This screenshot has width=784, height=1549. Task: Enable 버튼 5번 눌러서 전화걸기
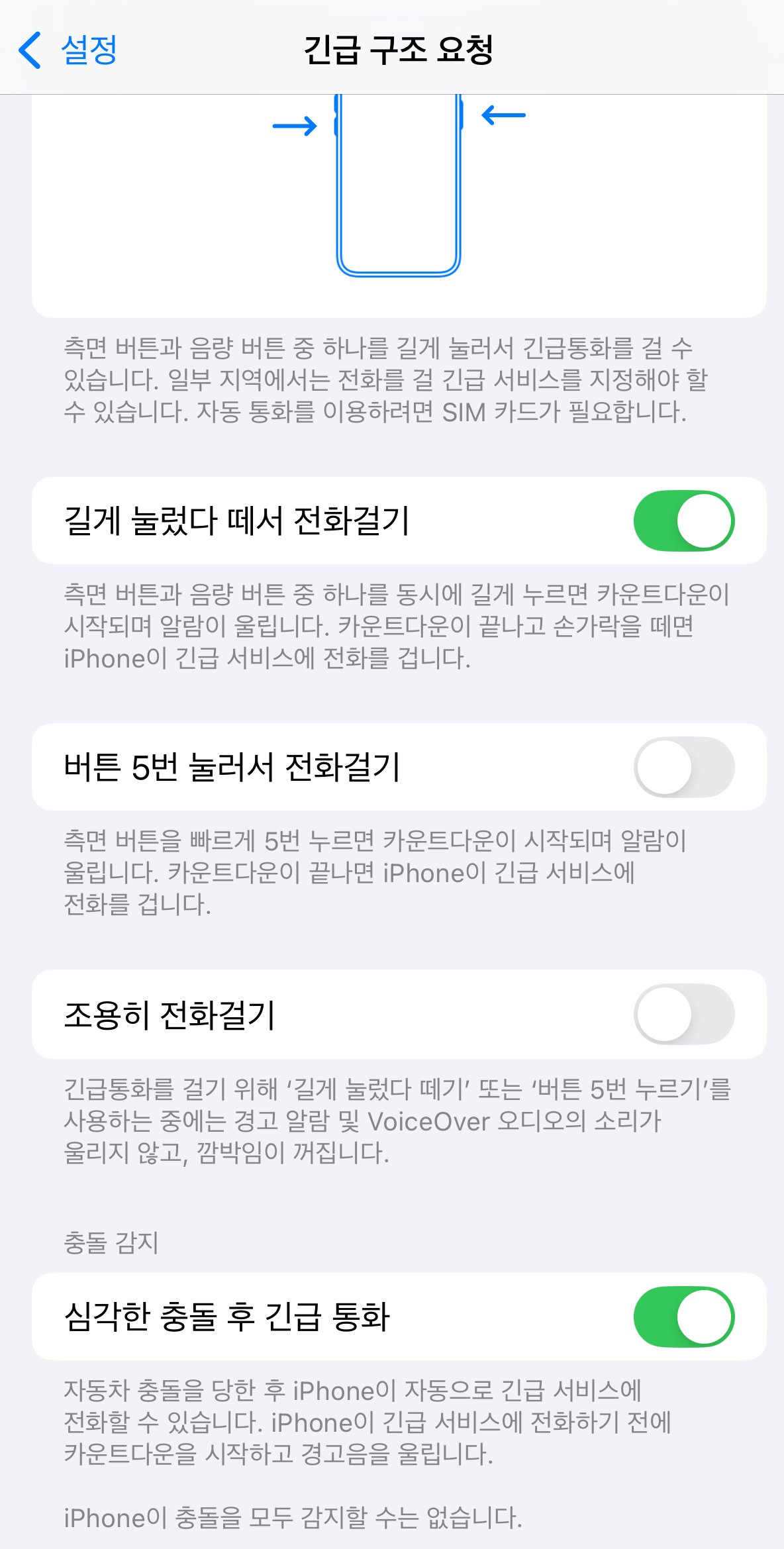click(x=683, y=767)
